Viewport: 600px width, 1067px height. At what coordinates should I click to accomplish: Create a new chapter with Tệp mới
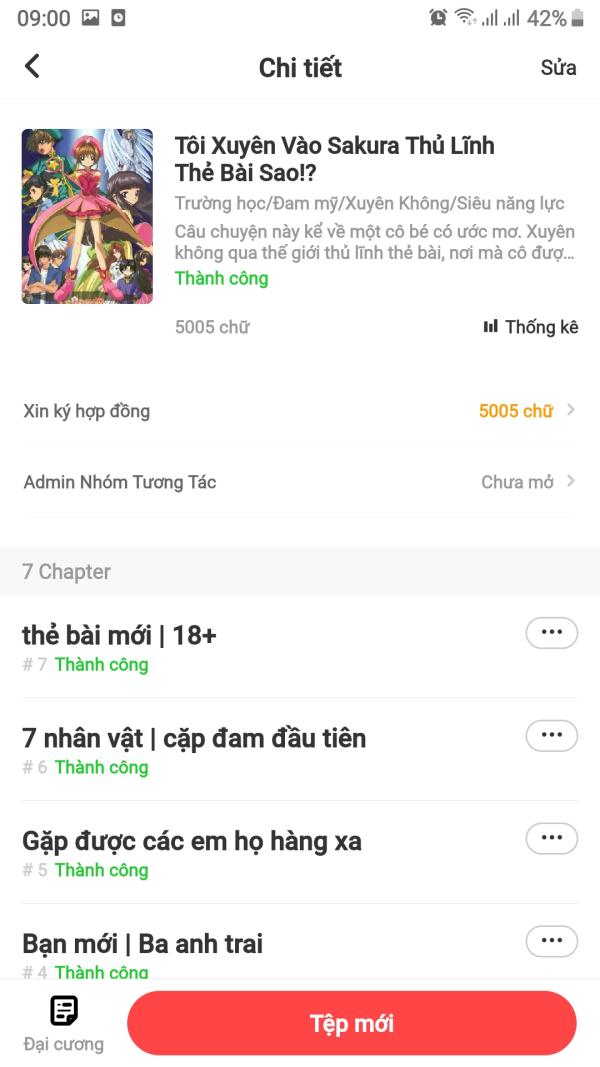coord(352,1023)
